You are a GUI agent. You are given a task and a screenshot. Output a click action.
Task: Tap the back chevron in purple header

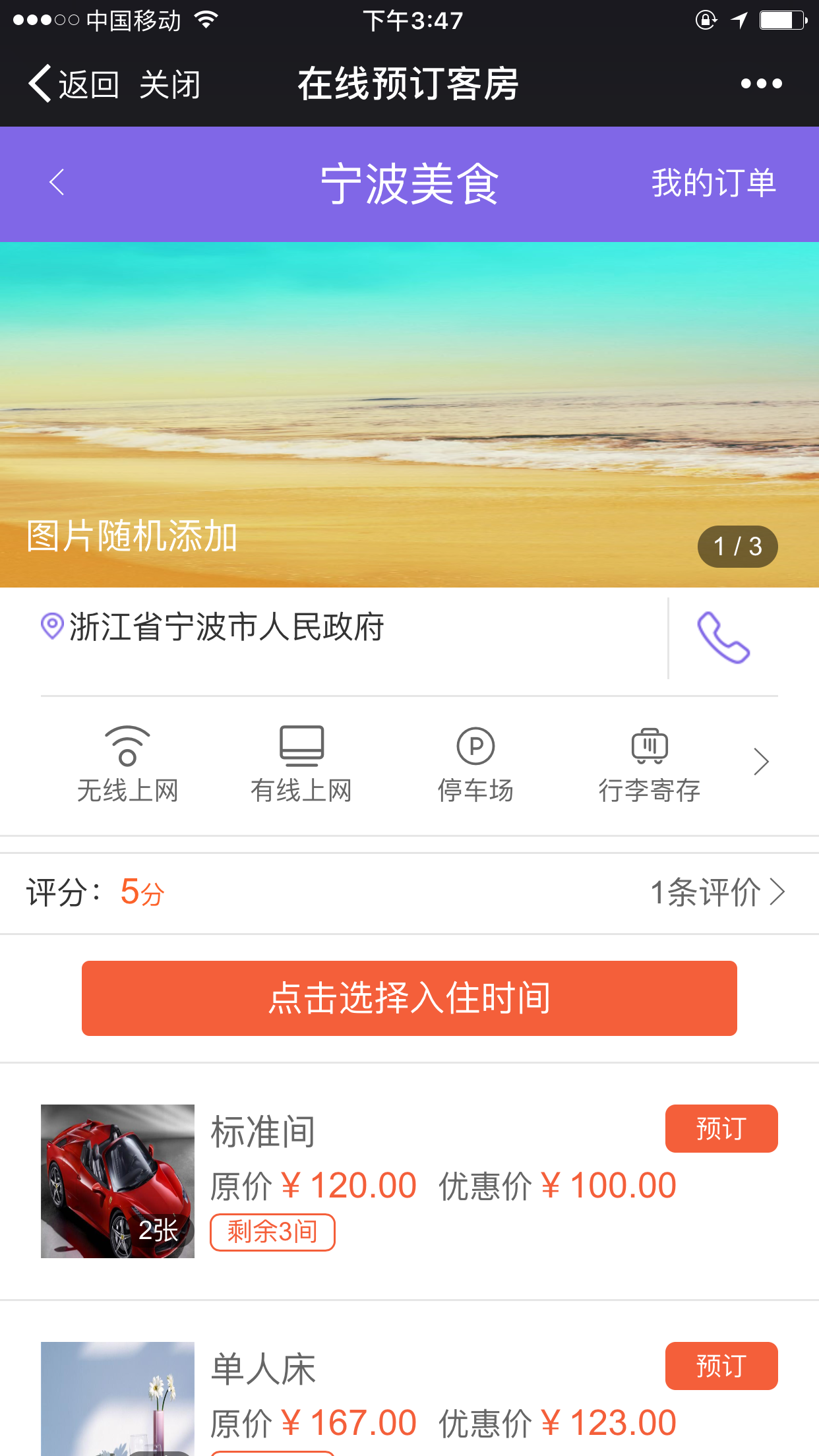tap(57, 183)
